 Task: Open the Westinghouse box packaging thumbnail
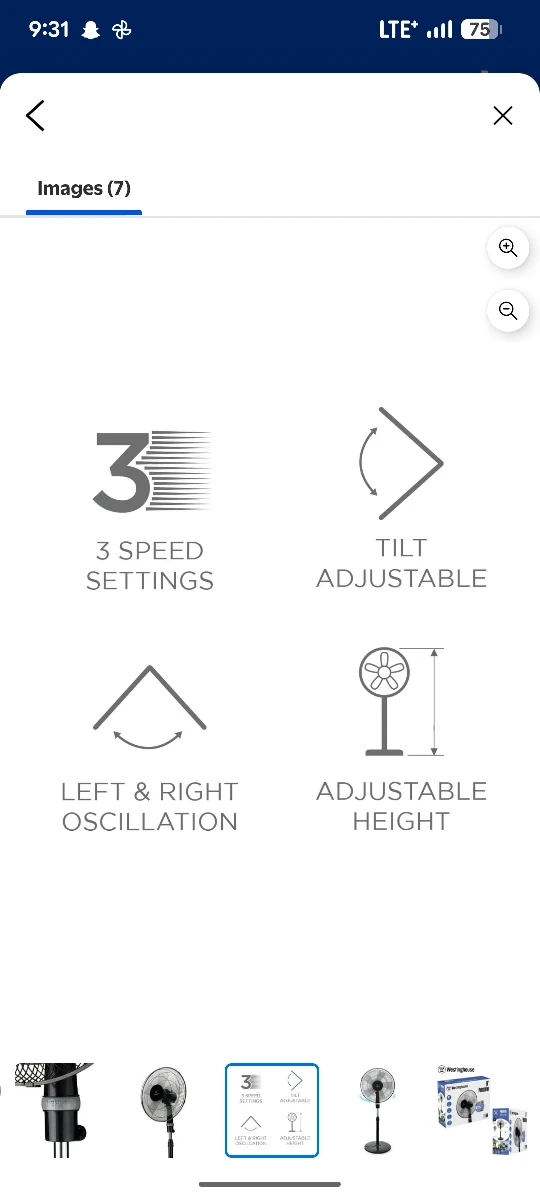484,1110
